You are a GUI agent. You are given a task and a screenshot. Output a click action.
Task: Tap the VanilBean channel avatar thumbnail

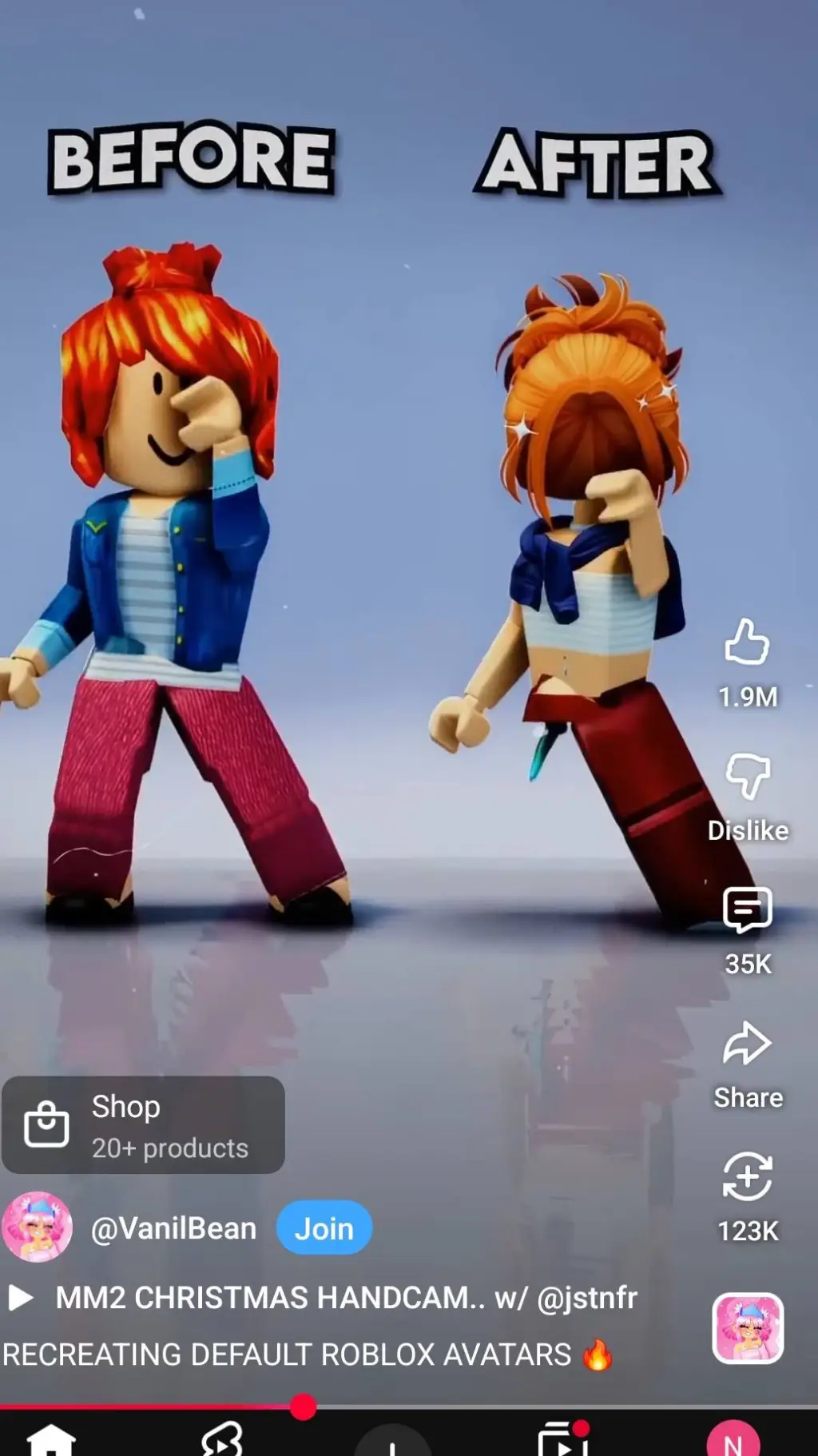pos(37,1228)
